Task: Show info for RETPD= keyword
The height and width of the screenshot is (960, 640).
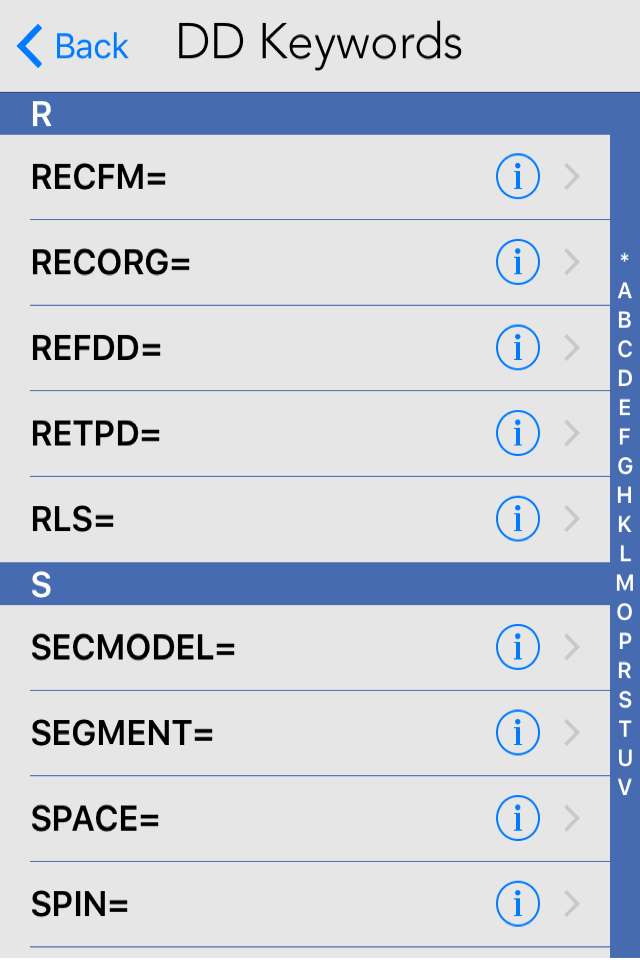Action: pyautogui.click(x=518, y=433)
